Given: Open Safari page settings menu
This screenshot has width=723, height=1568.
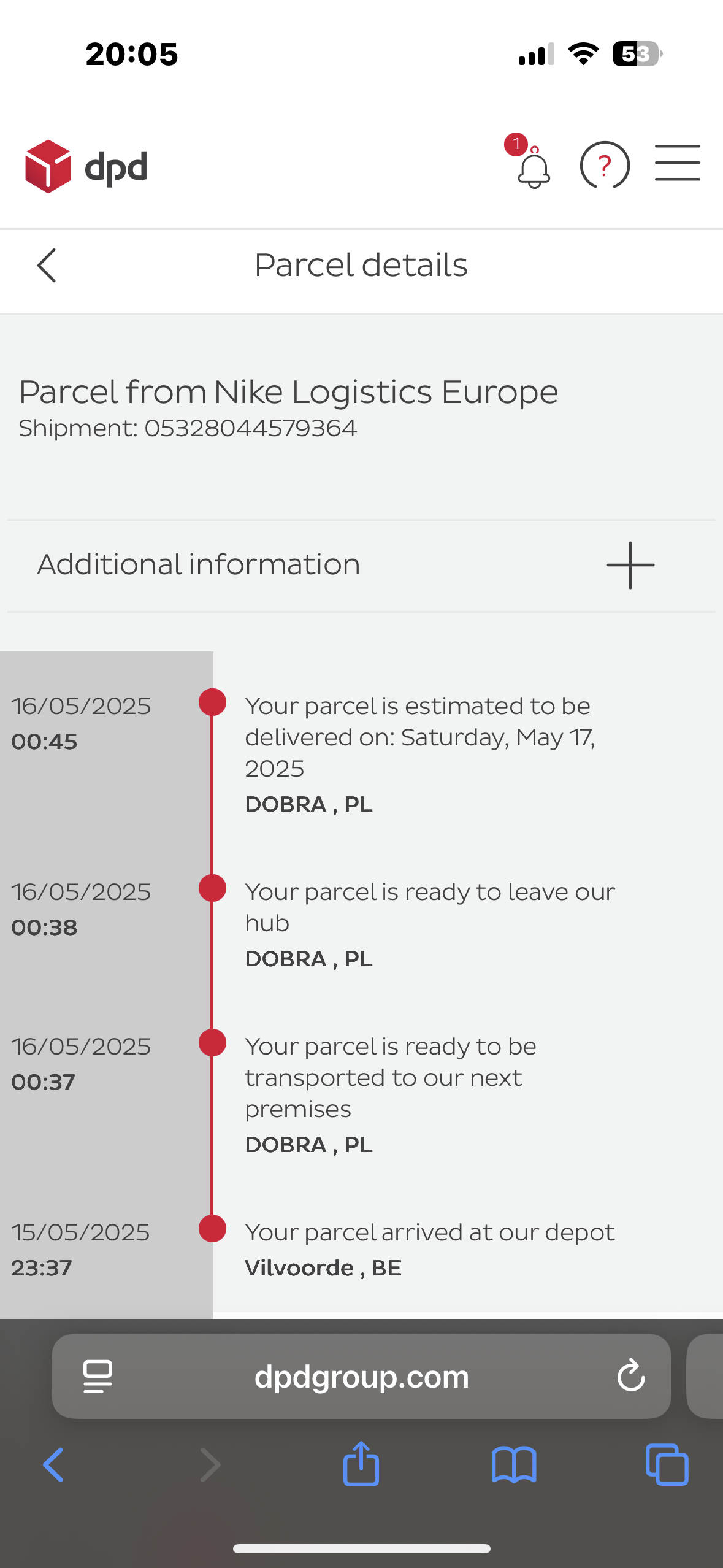Looking at the screenshot, I should pyautogui.click(x=98, y=1377).
